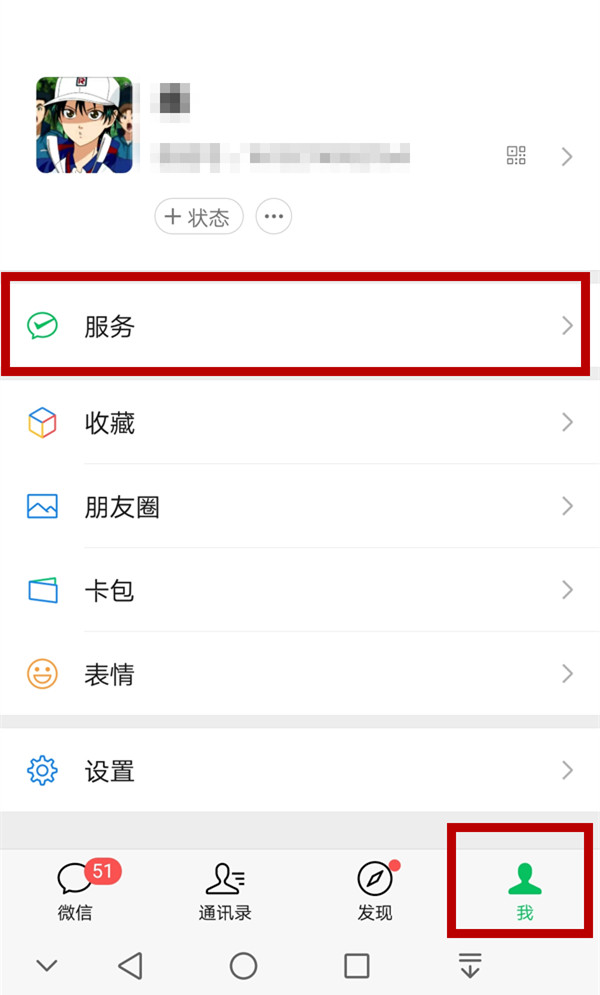Image resolution: width=600 pixels, height=995 pixels.
Task: Open 表情 (Stickers)
Action: click(x=300, y=674)
